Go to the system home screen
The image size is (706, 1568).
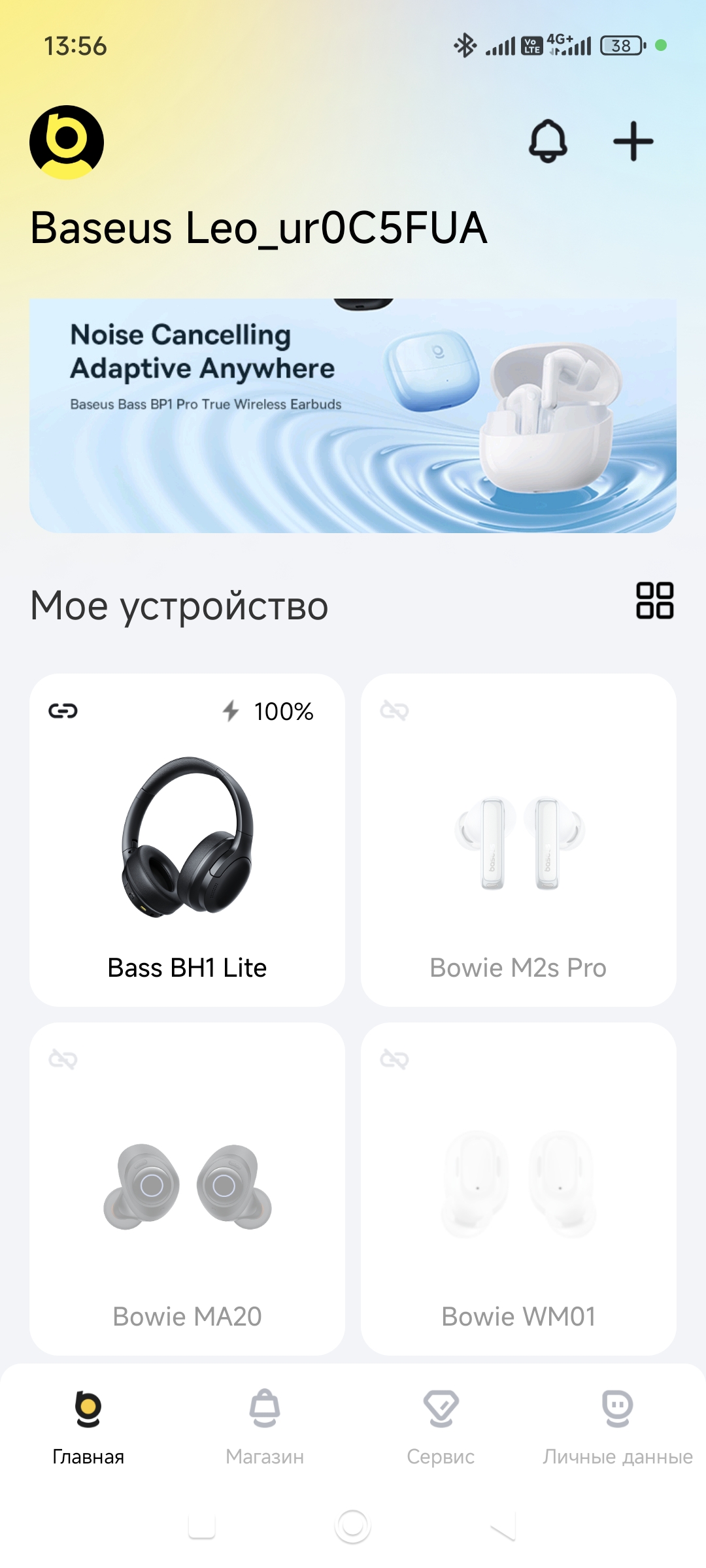352,1527
